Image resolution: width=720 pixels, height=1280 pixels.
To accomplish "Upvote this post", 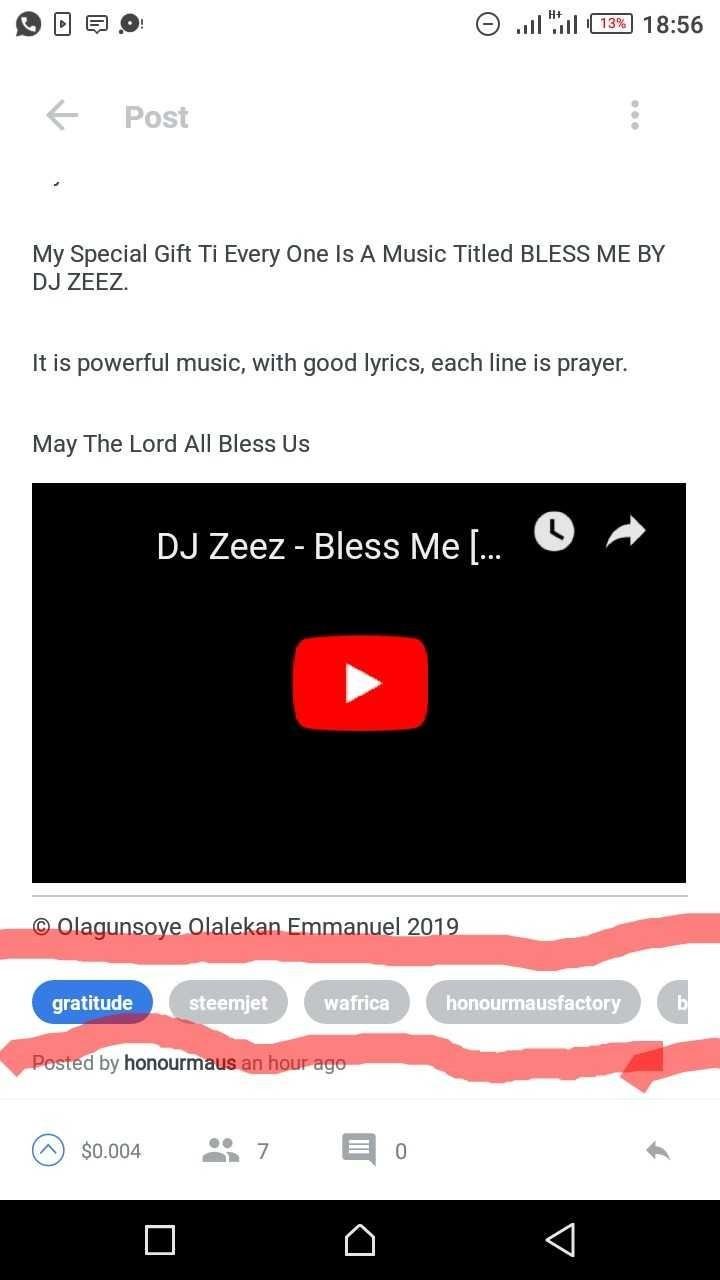I will click(x=48, y=1151).
